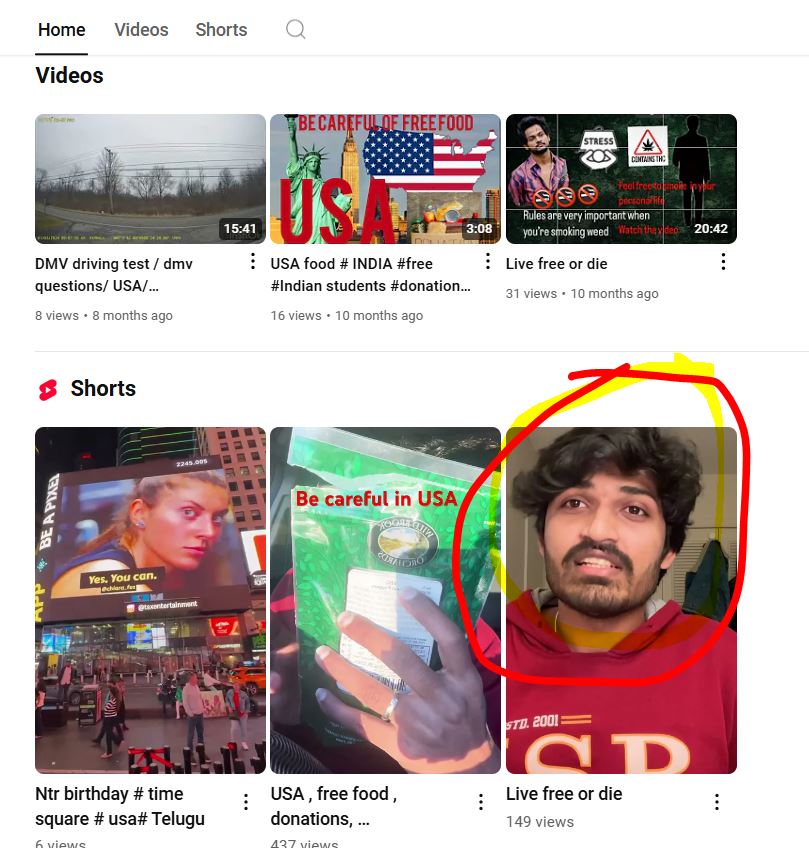The height and width of the screenshot is (848, 809).
Task: Switch to the Shorts tab
Action: pyautogui.click(x=221, y=30)
